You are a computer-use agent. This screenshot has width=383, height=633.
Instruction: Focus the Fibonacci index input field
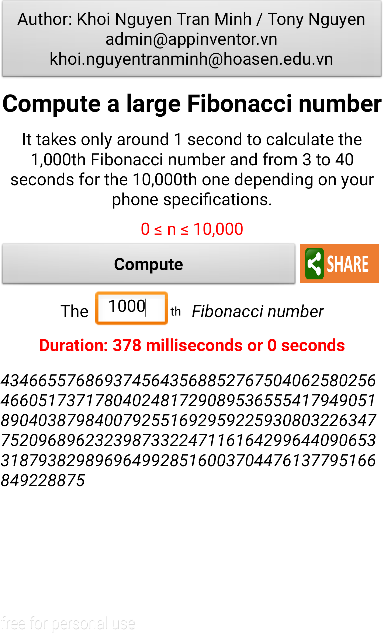tap(132, 308)
